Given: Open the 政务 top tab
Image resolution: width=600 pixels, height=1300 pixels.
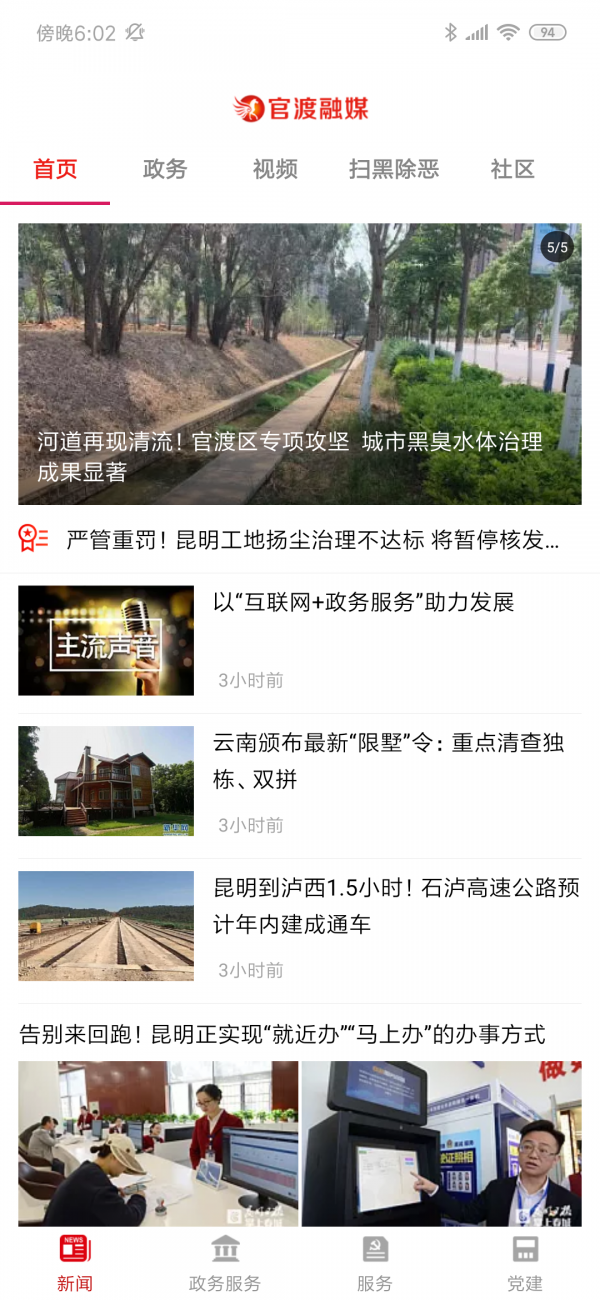Looking at the screenshot, I should [165, 170].
